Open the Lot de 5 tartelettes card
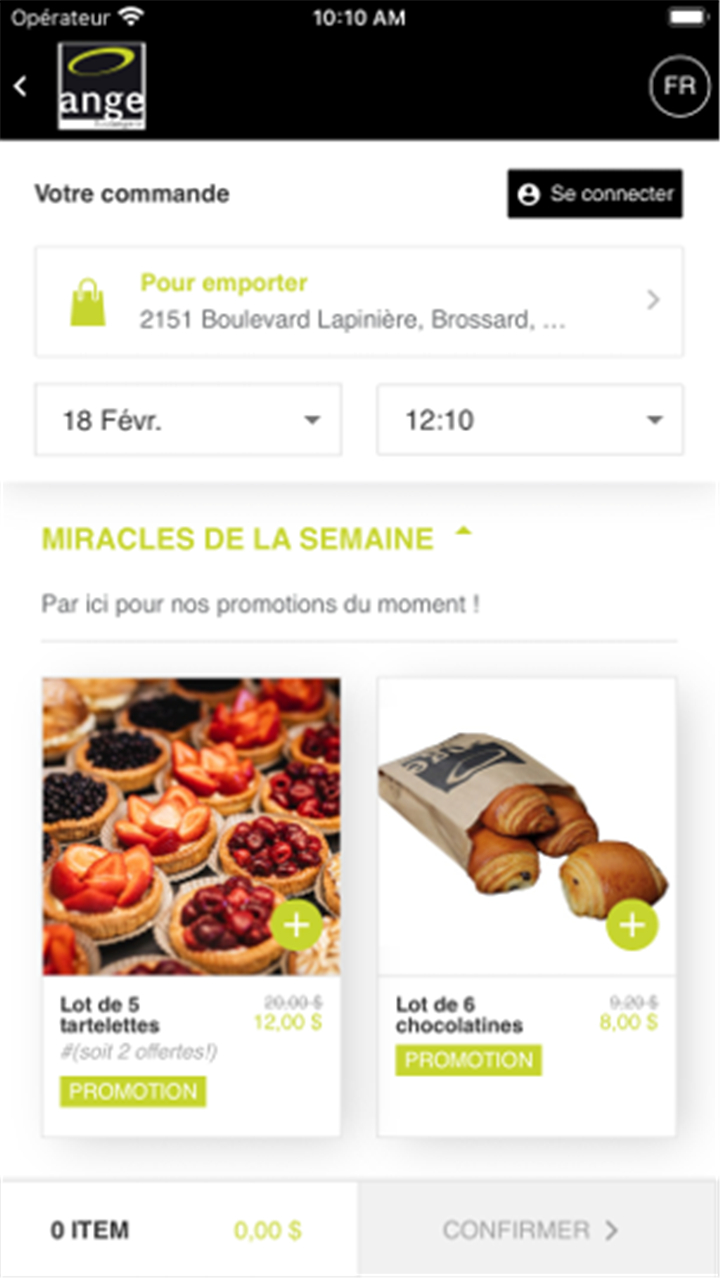 191,907
